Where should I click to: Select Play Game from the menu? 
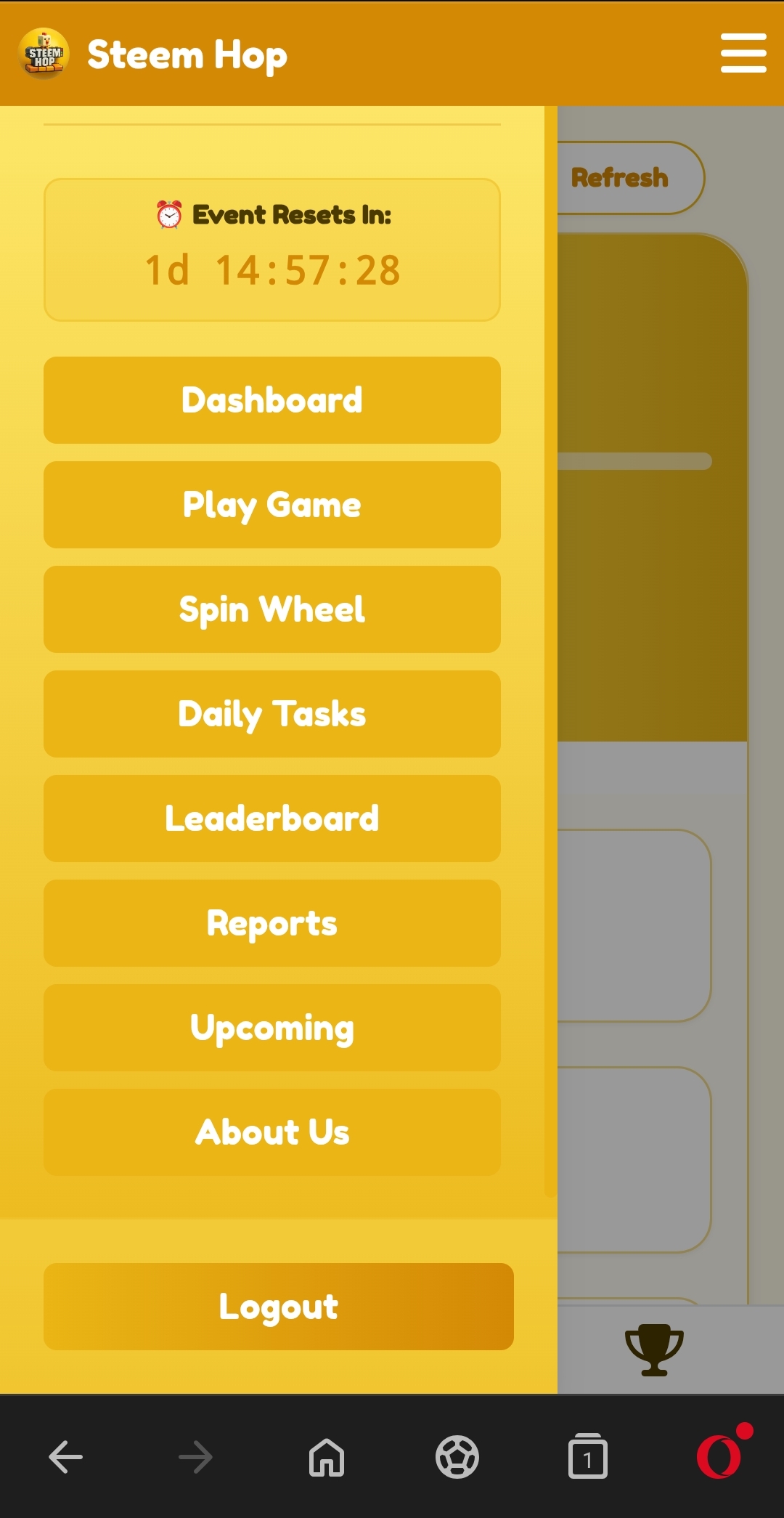point(272,505)
